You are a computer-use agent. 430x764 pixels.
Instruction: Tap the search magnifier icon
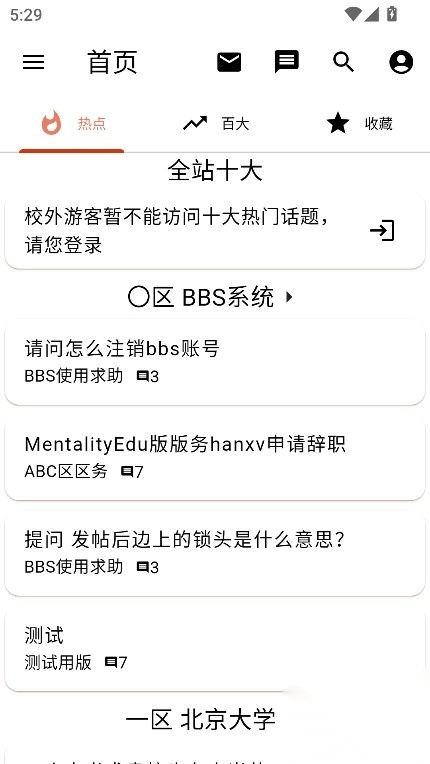[343, 62]
